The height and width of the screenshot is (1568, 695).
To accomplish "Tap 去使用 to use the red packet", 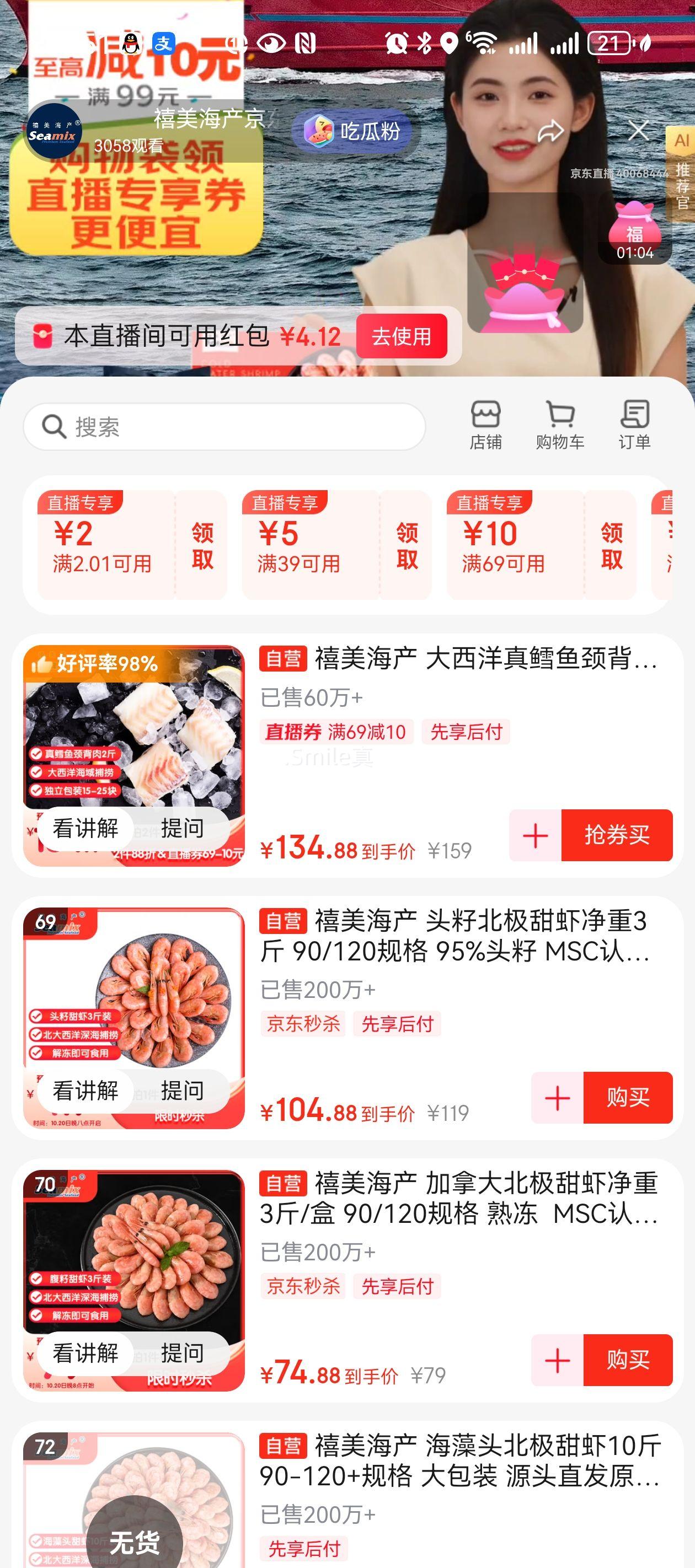I will click(402, 336).
